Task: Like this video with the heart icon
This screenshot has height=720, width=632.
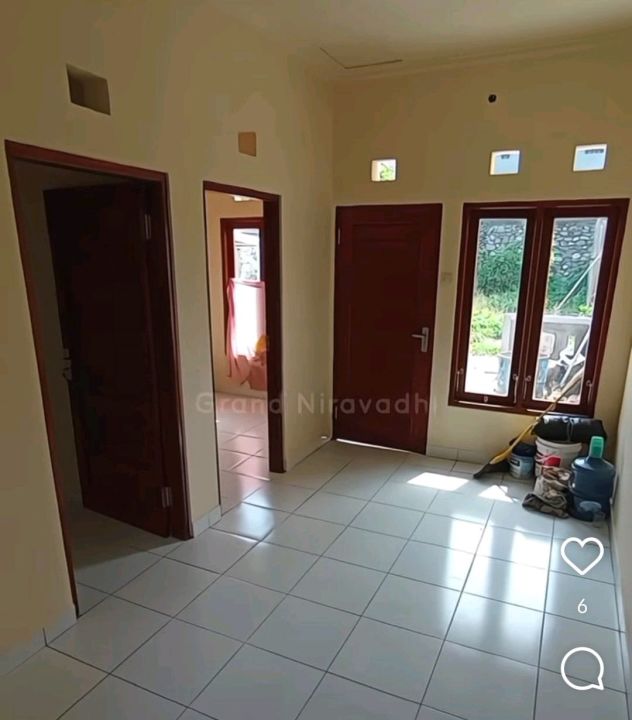Action: coord(582,556)
